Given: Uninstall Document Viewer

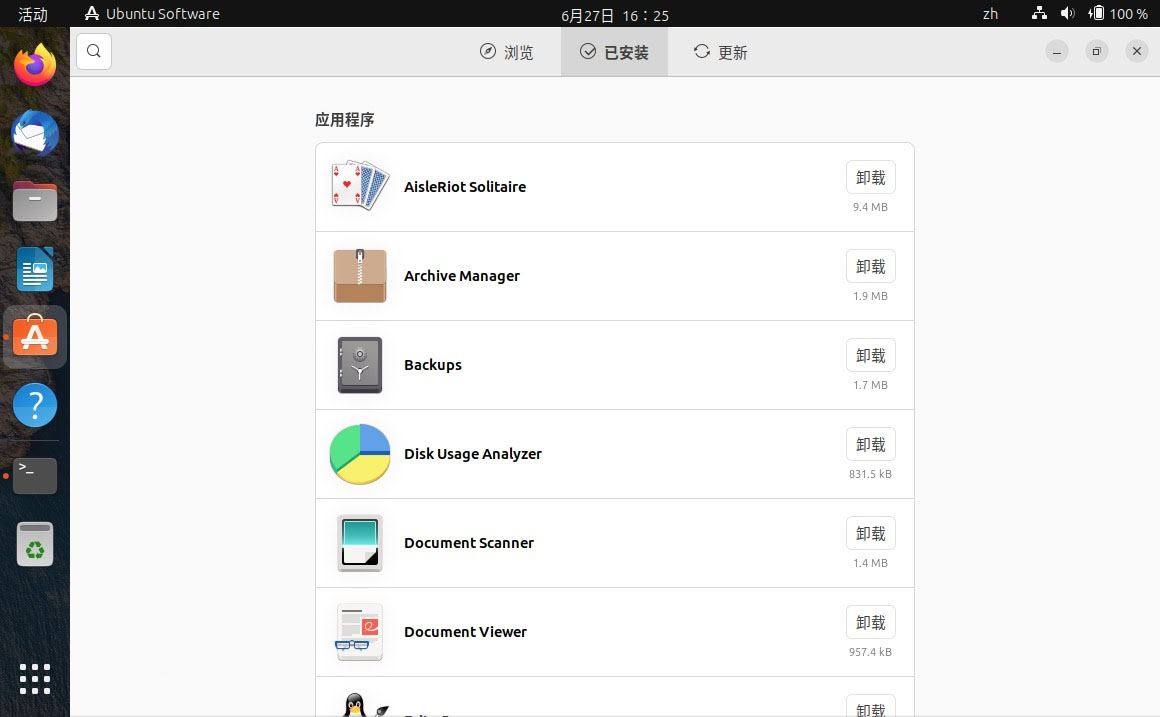Looking at the screenshot, I should coord(870,623).
